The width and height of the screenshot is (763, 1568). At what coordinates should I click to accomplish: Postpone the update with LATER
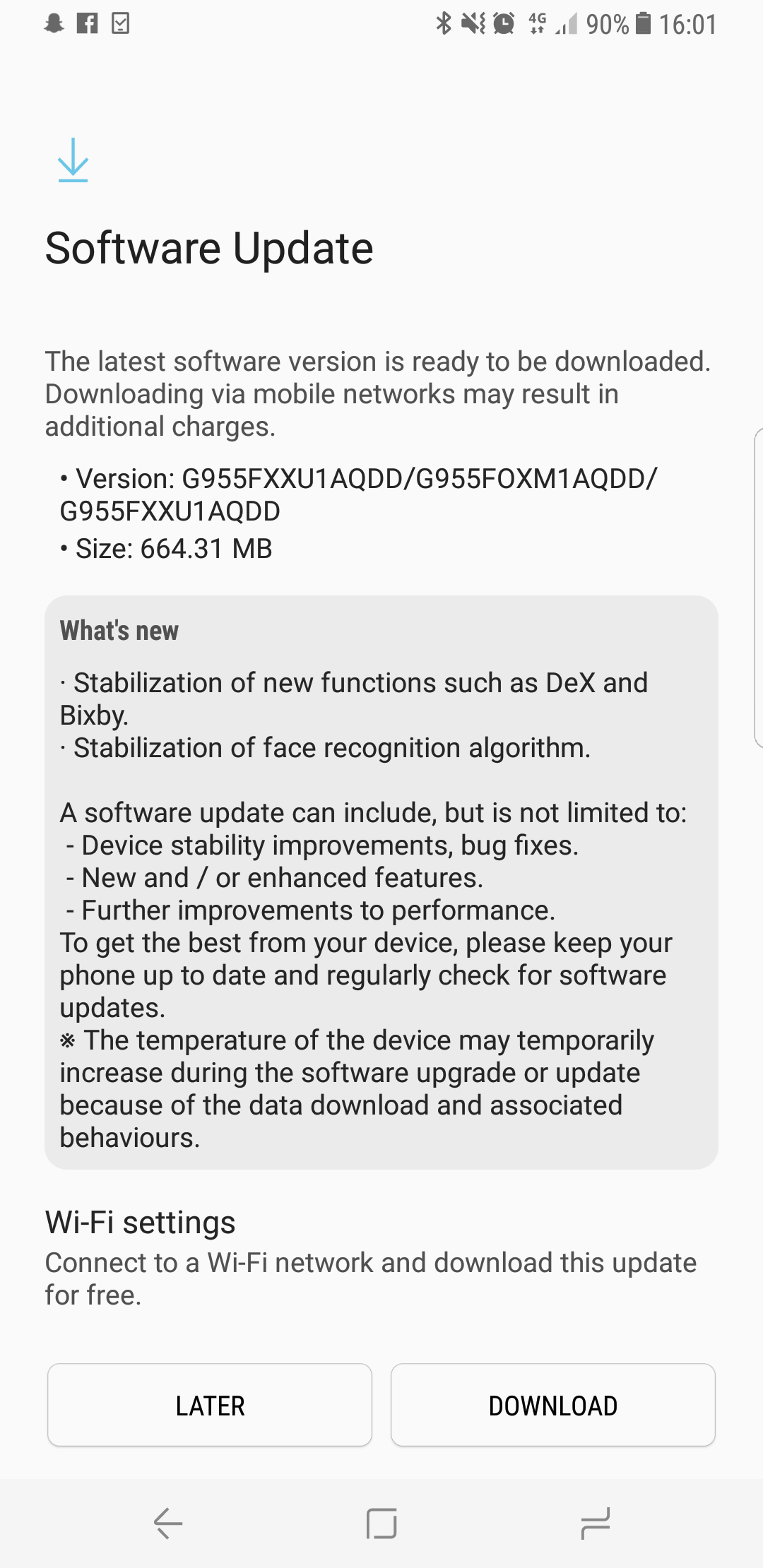click(210, 1405)
